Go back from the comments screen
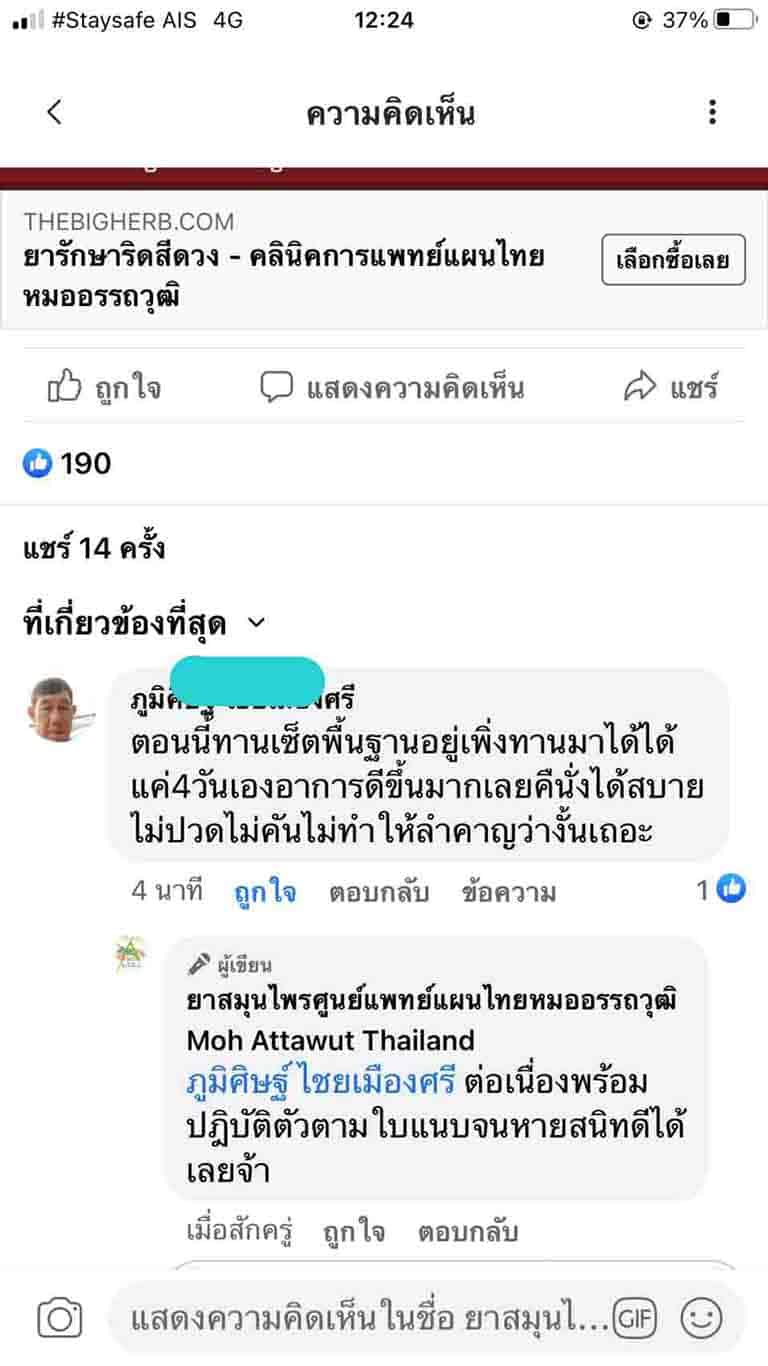Image resolution: width=768 pixels, height=1366 pixels. [55, 112]
